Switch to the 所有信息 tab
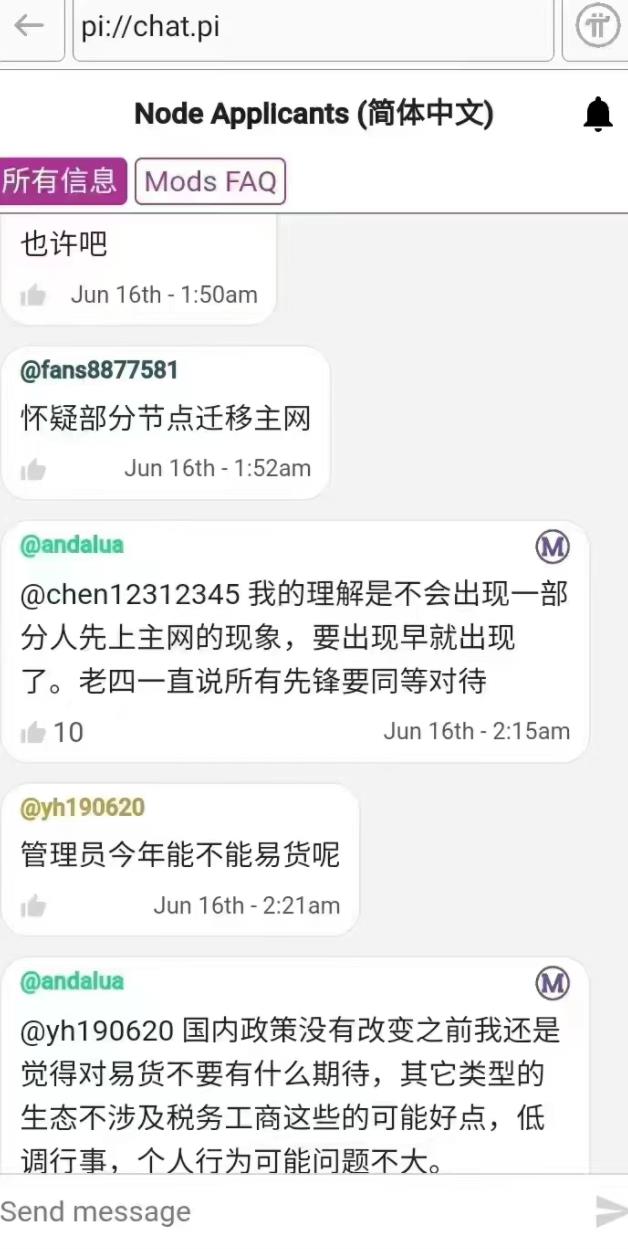Image resolution: width=628 pixels, height=1249 pixels. (62, 181)
